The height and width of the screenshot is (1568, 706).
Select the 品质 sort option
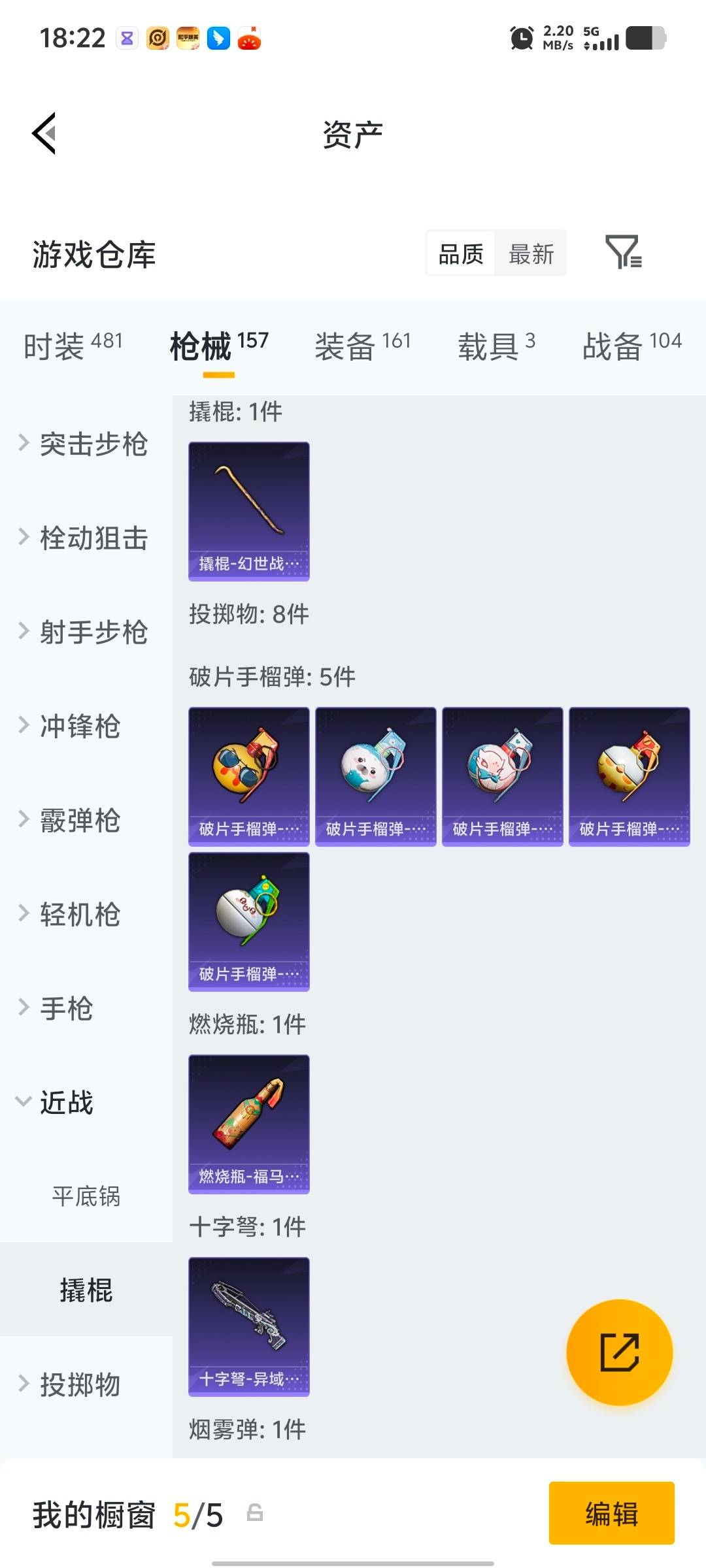tap(460, 253)
